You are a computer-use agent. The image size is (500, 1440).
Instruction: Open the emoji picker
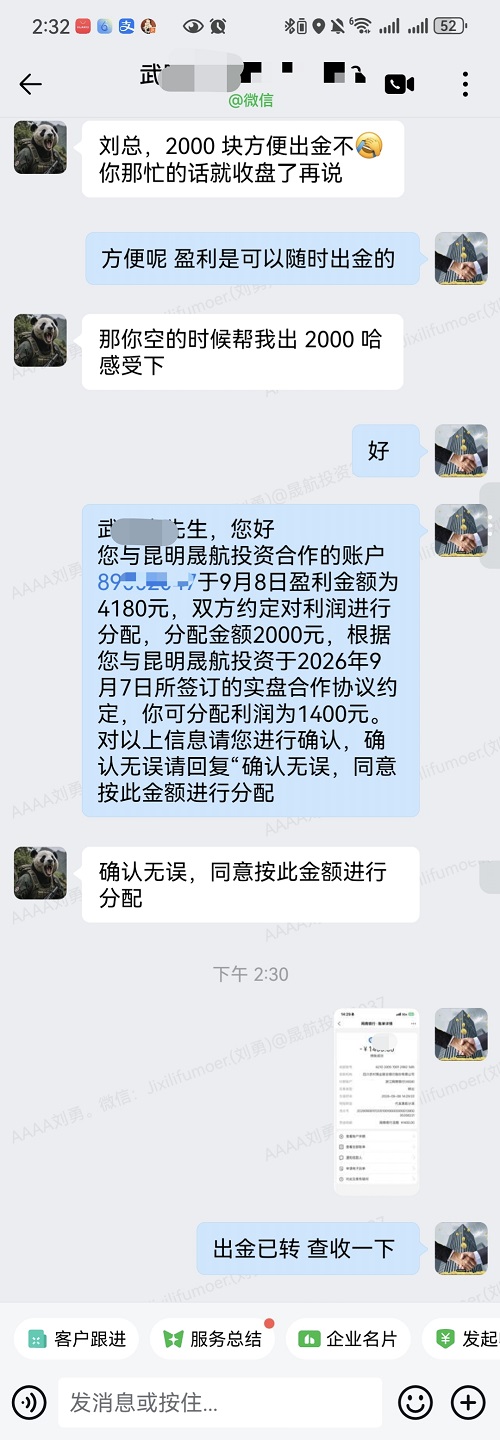415,1403
